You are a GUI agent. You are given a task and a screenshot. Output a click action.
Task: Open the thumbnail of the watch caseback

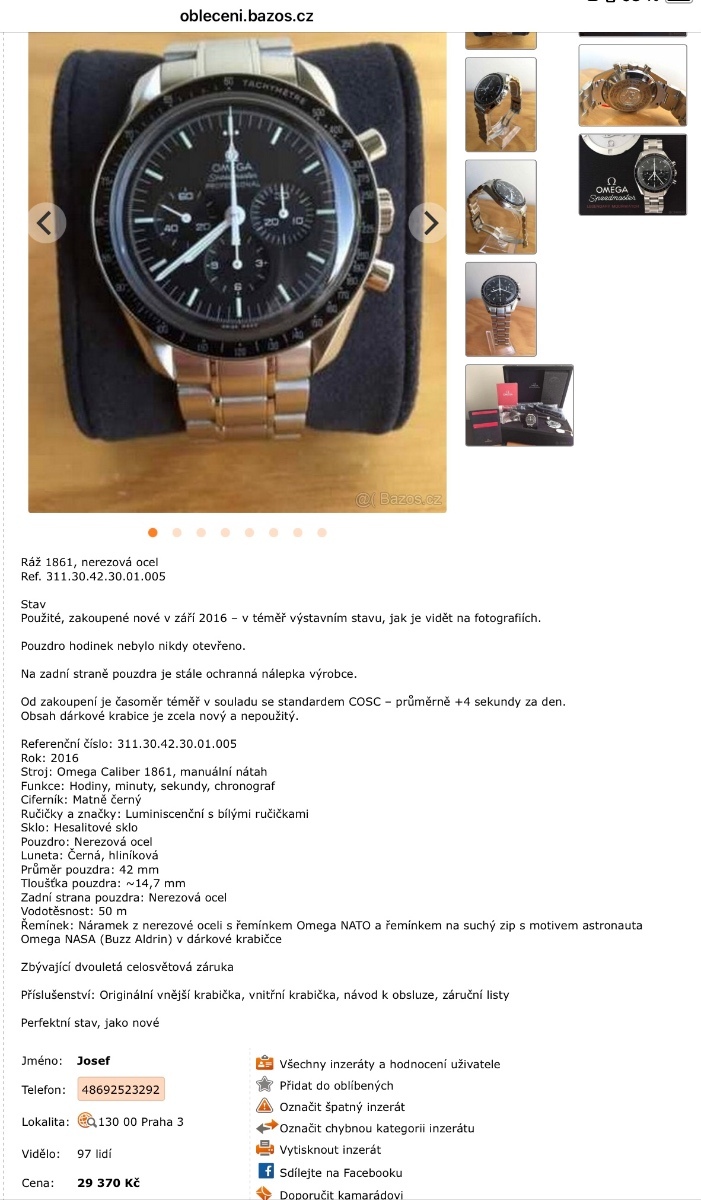pyautogui.click(x=632, y=85)
